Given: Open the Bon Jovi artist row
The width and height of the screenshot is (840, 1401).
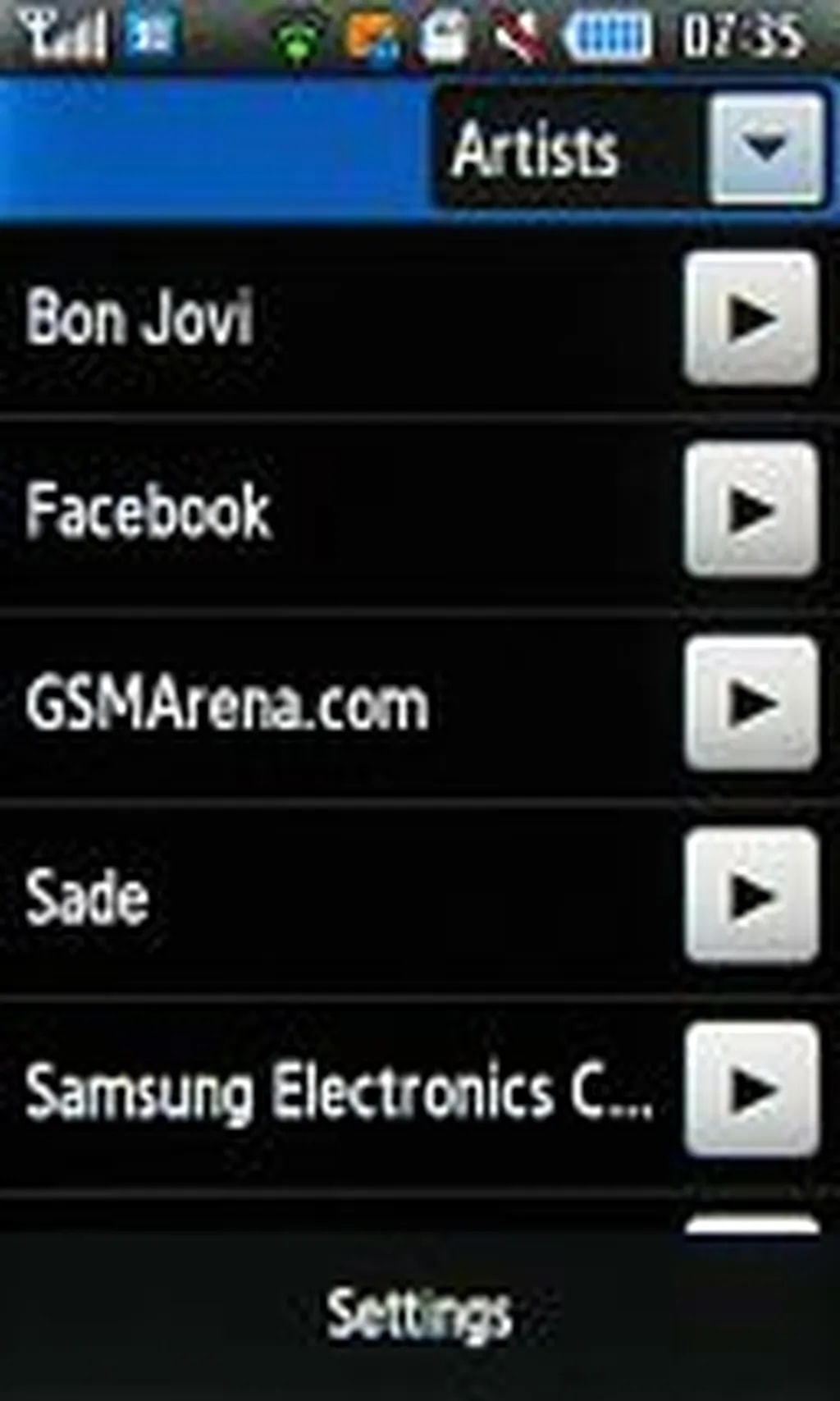Looking at the screenshot, I should point(328,318).
